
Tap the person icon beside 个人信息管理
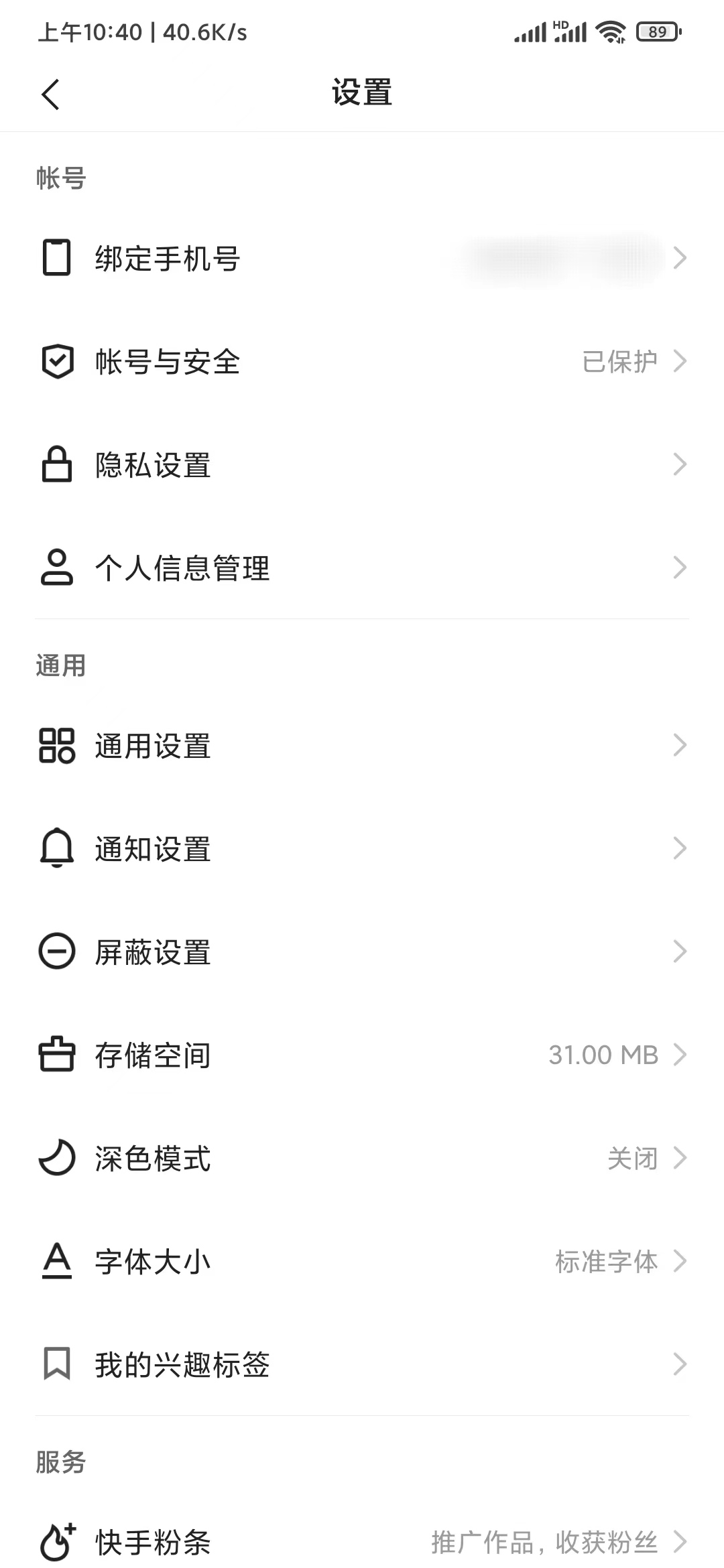(57, 568)
